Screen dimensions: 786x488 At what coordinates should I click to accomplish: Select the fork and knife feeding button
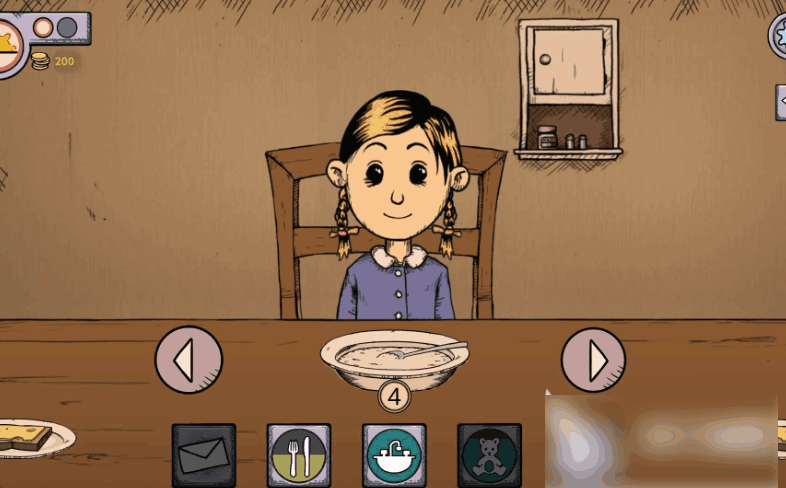298,456
